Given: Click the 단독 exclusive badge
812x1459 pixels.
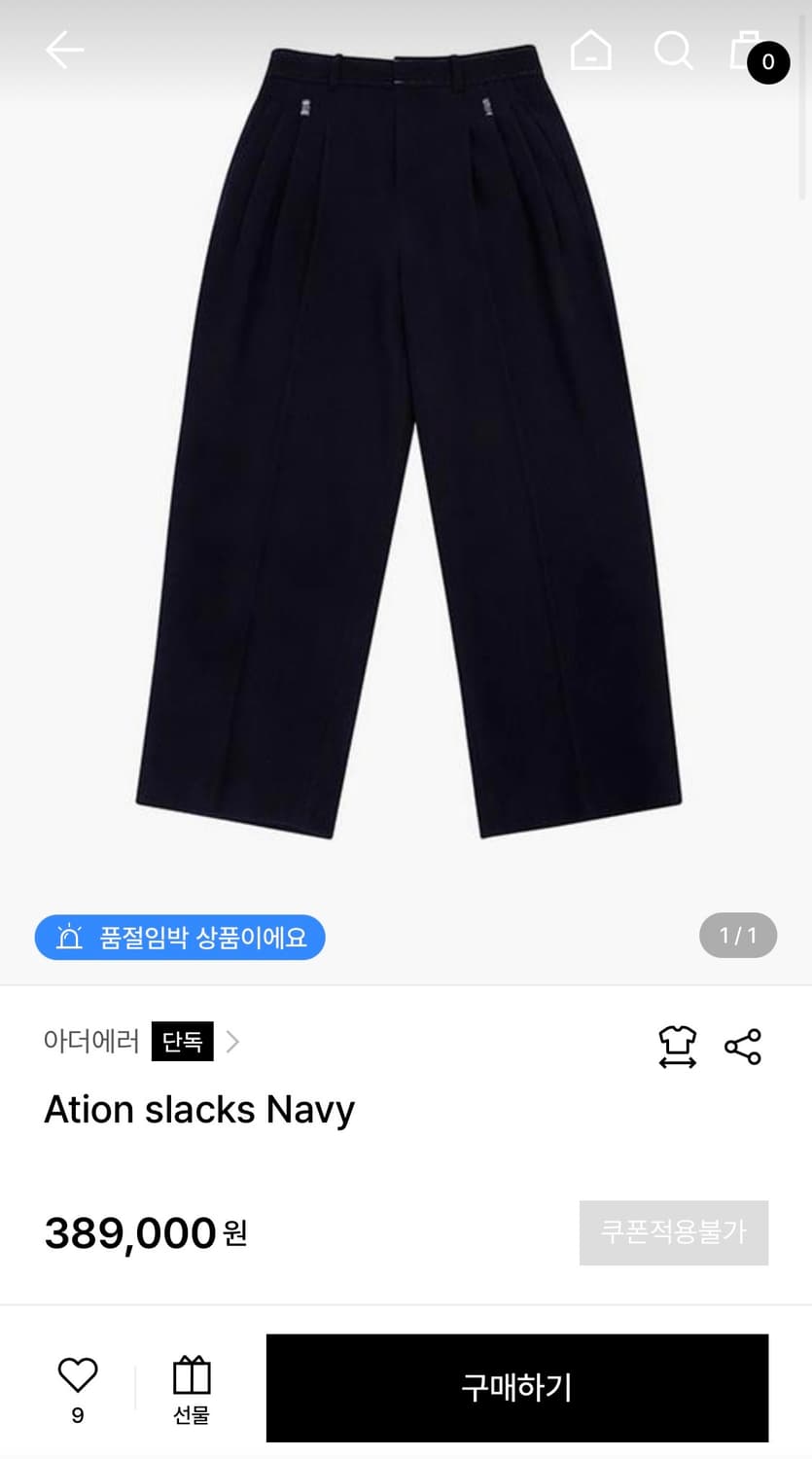Looking at the screenshot, I should pyautogui.click(x=182, y=1042).
